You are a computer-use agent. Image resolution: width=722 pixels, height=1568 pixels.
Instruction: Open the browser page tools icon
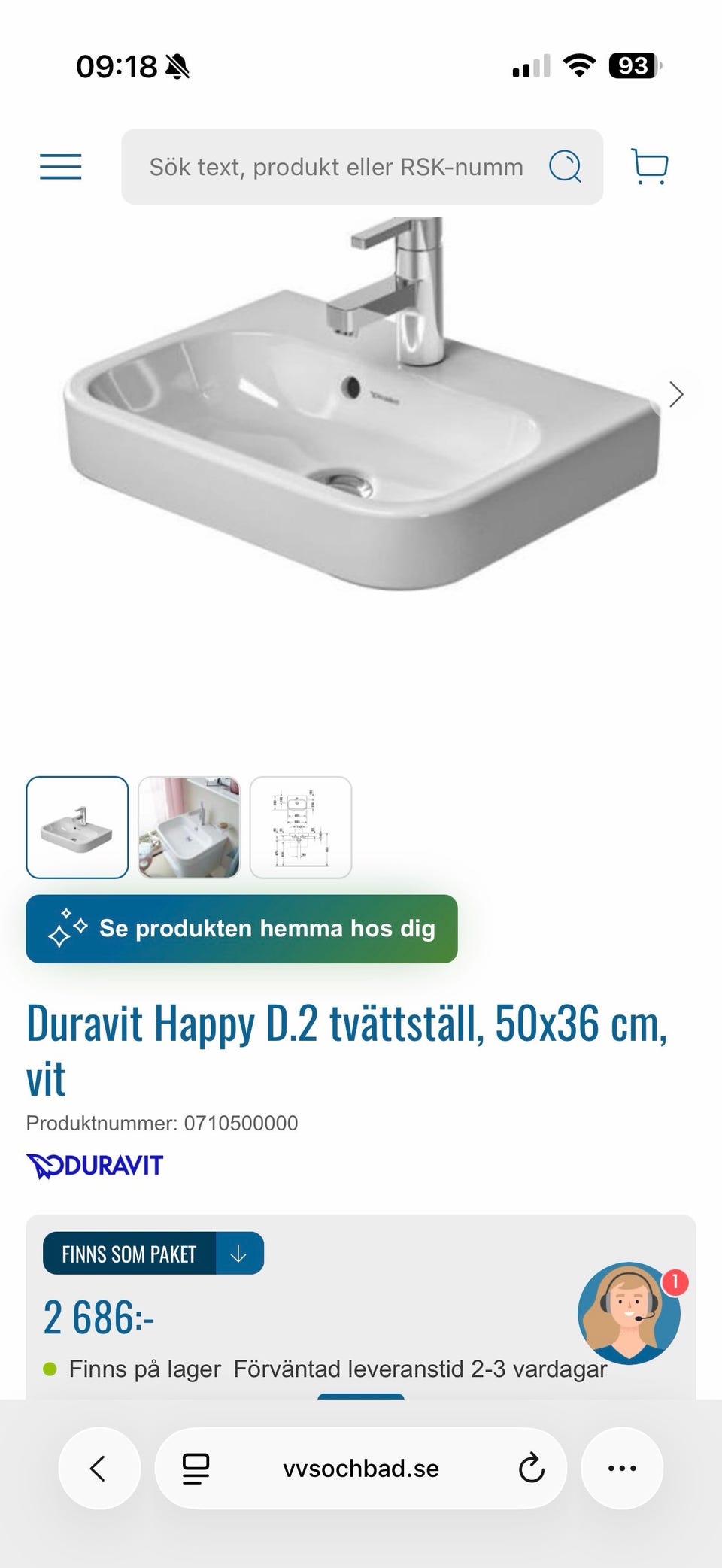pyautogui.click(x=196, y=1468)
